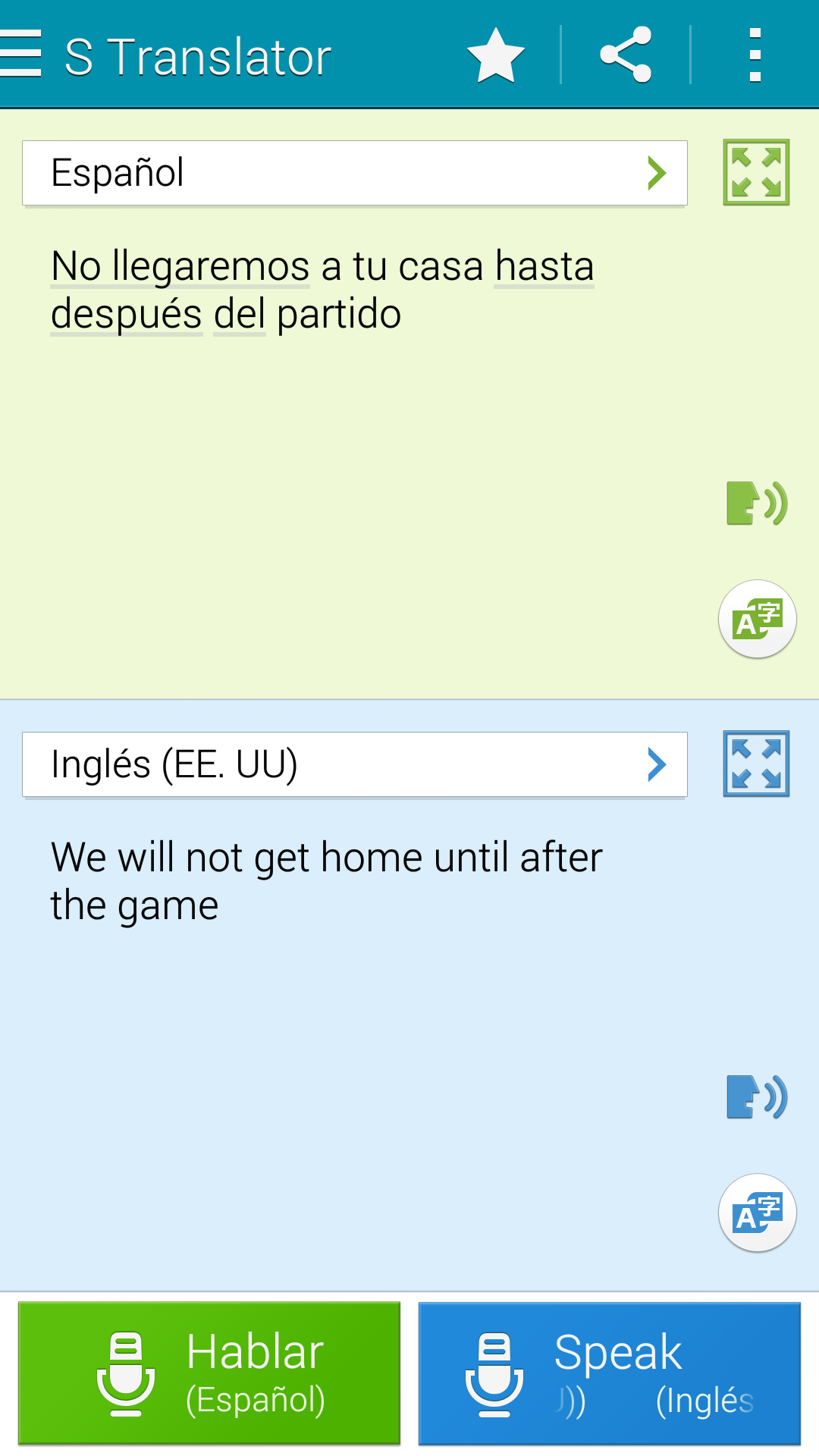
Task: Play the English translation aloud
Action: (756, 1097)
